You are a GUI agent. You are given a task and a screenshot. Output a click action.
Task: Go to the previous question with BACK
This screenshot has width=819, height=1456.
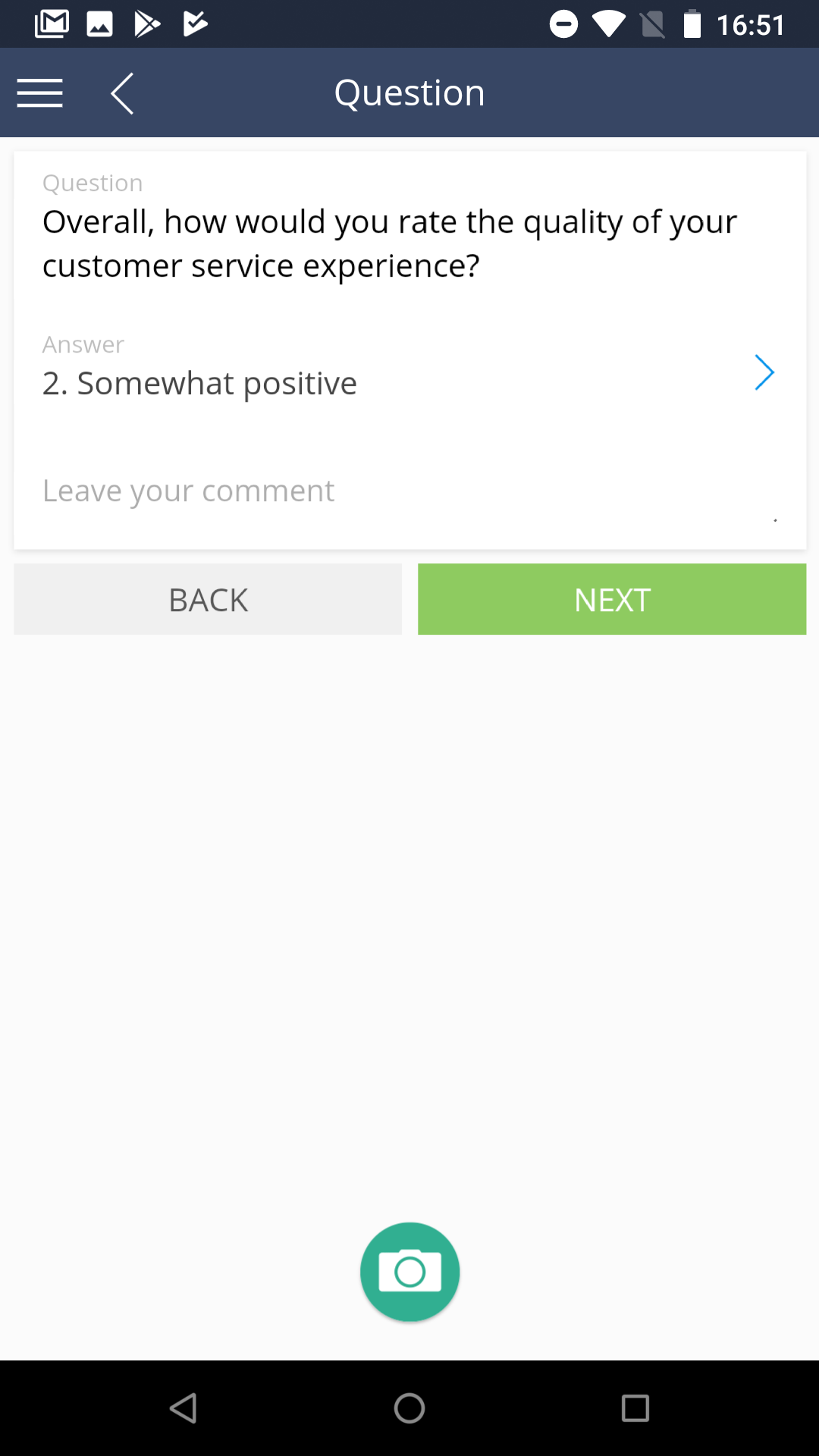(208, 599)
